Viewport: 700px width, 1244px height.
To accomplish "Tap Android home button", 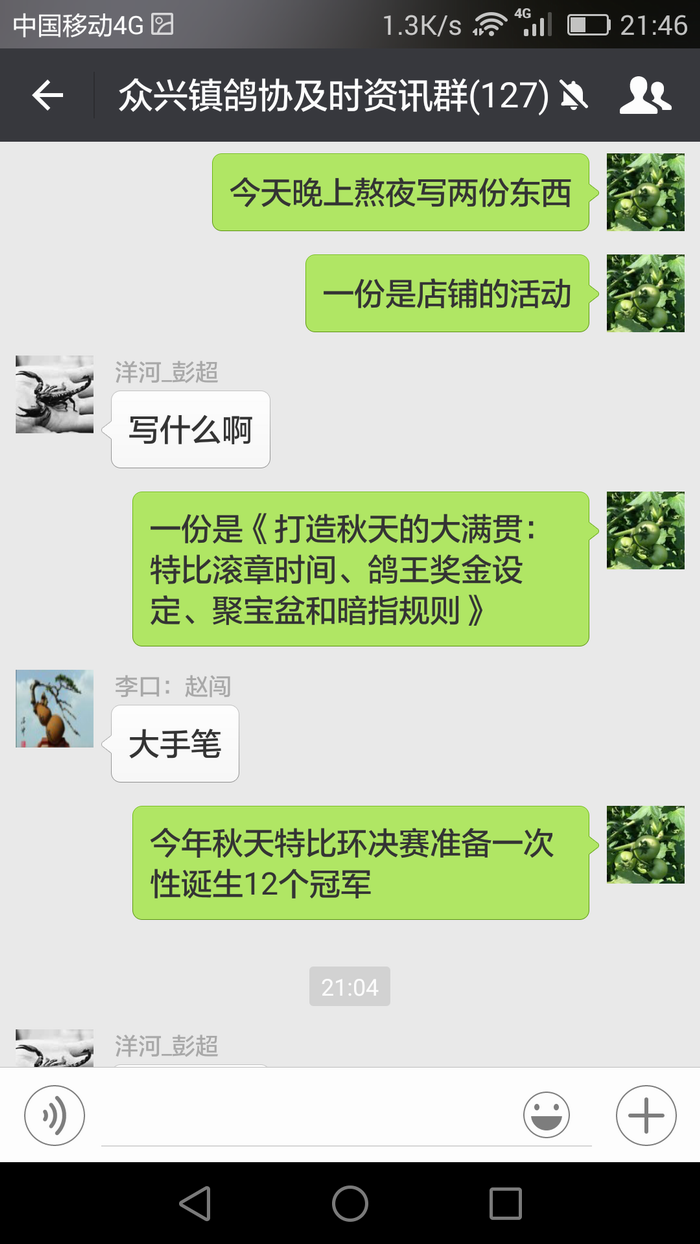I will click(350, 1203).
